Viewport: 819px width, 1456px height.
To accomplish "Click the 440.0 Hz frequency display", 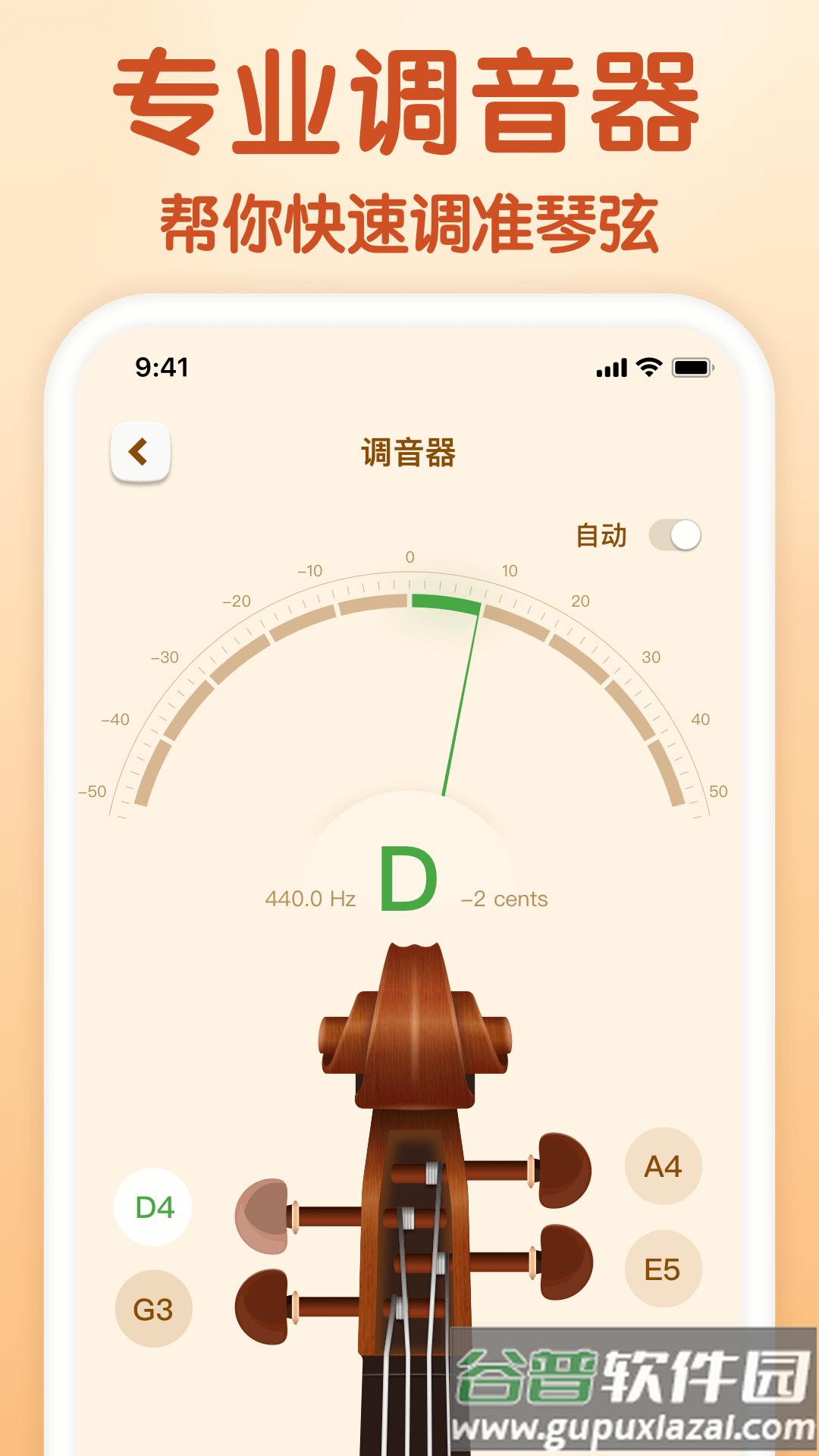I will click(312, 899).
